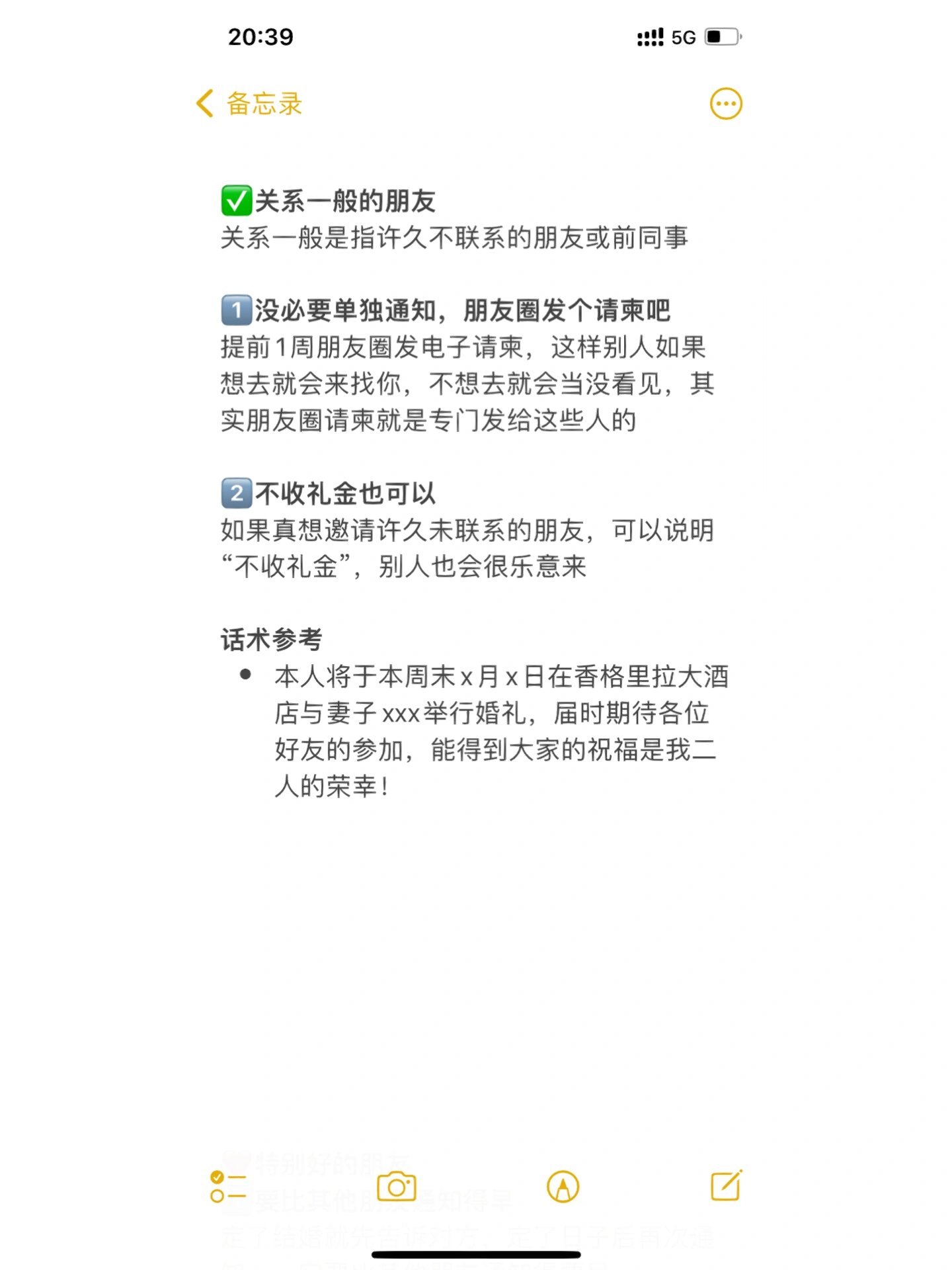Image resolution: width=952 pixels, height=1270 pixels.
Task: Open the camera attachment option
Action: click(x=396, y=1186)
